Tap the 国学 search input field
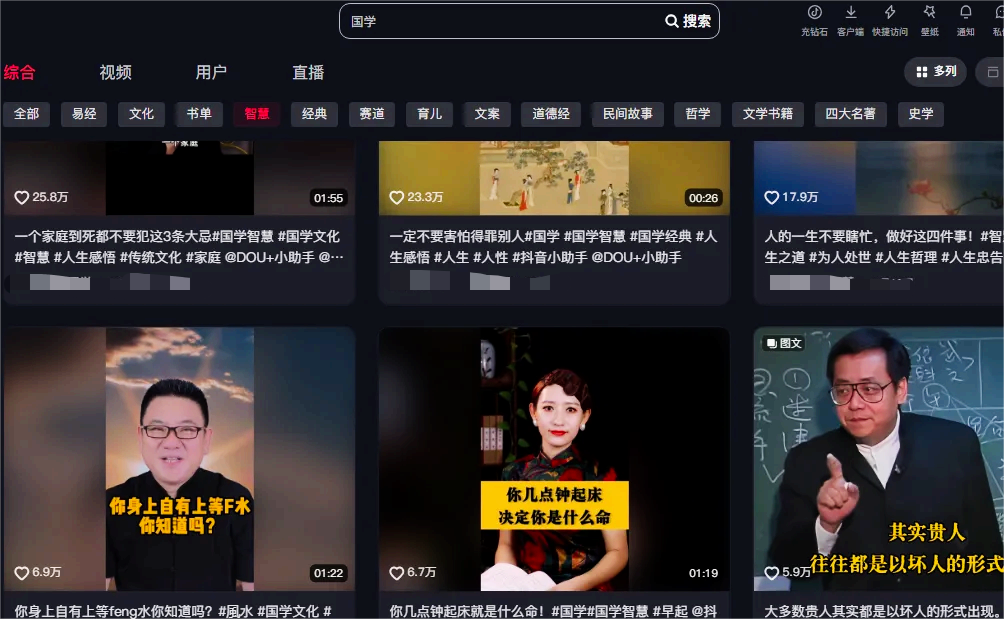This screenshot has height=619, width=1004. (500, 21)
